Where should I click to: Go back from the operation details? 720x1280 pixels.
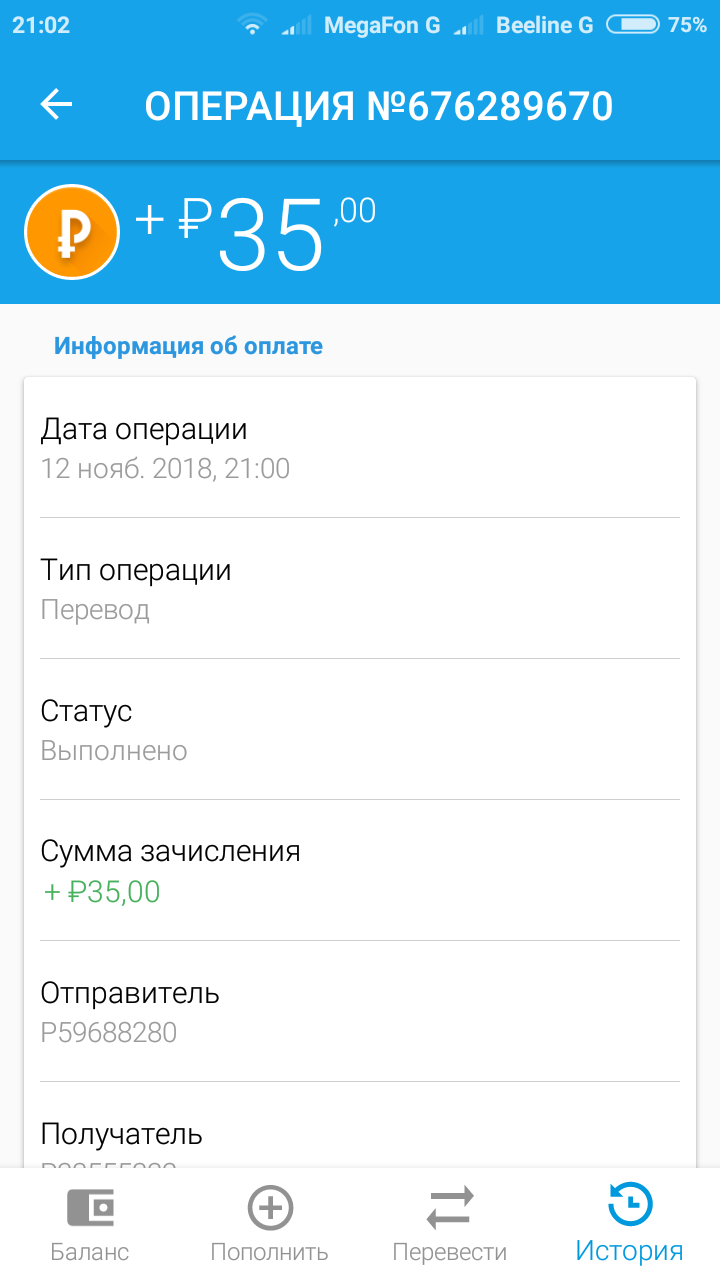pyautogui.click(x=57, y=105)
